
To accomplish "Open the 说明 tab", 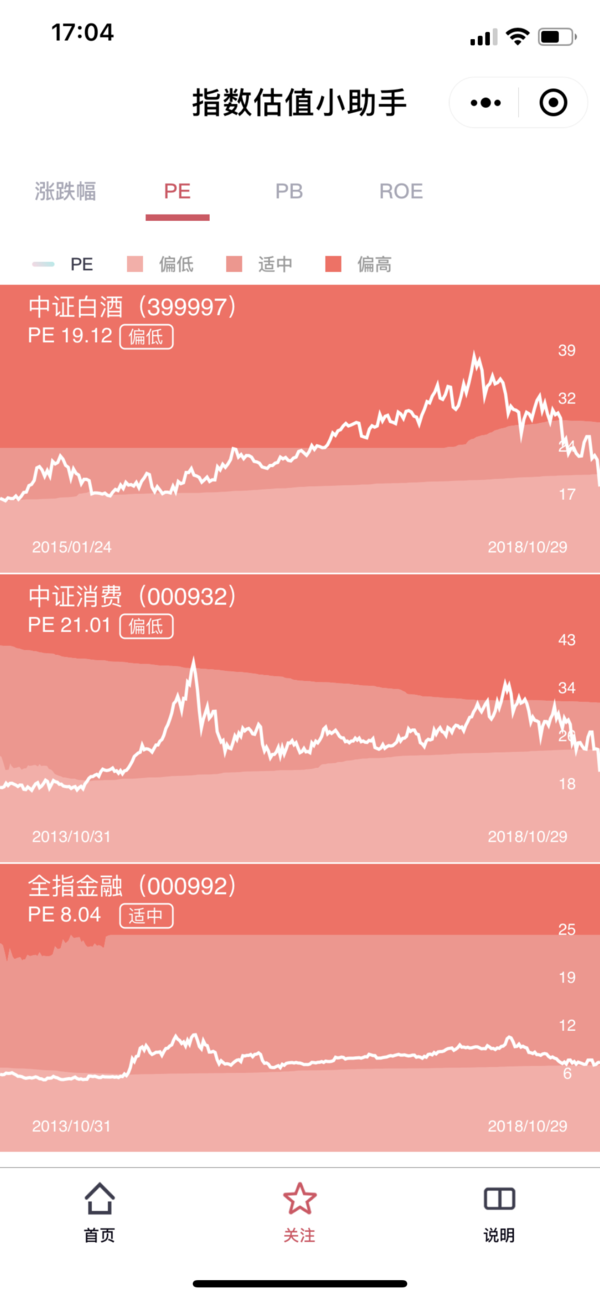I will click(499, 1212).
